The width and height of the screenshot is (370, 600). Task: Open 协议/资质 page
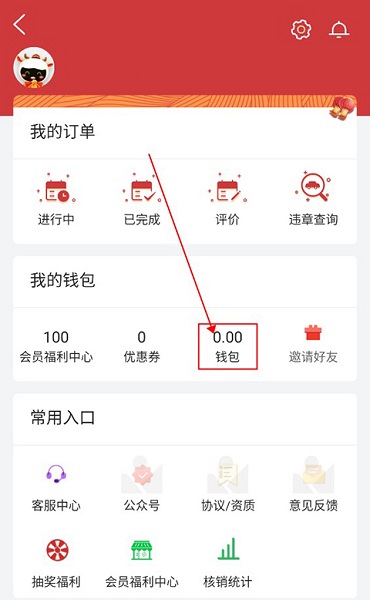(228, 484)
